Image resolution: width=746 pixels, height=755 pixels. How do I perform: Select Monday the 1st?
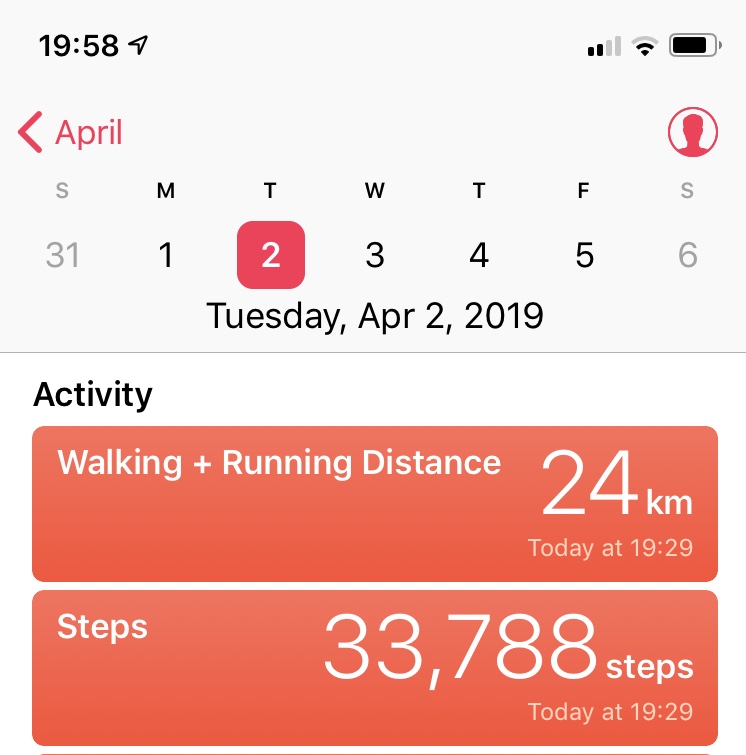pos(166,256)
